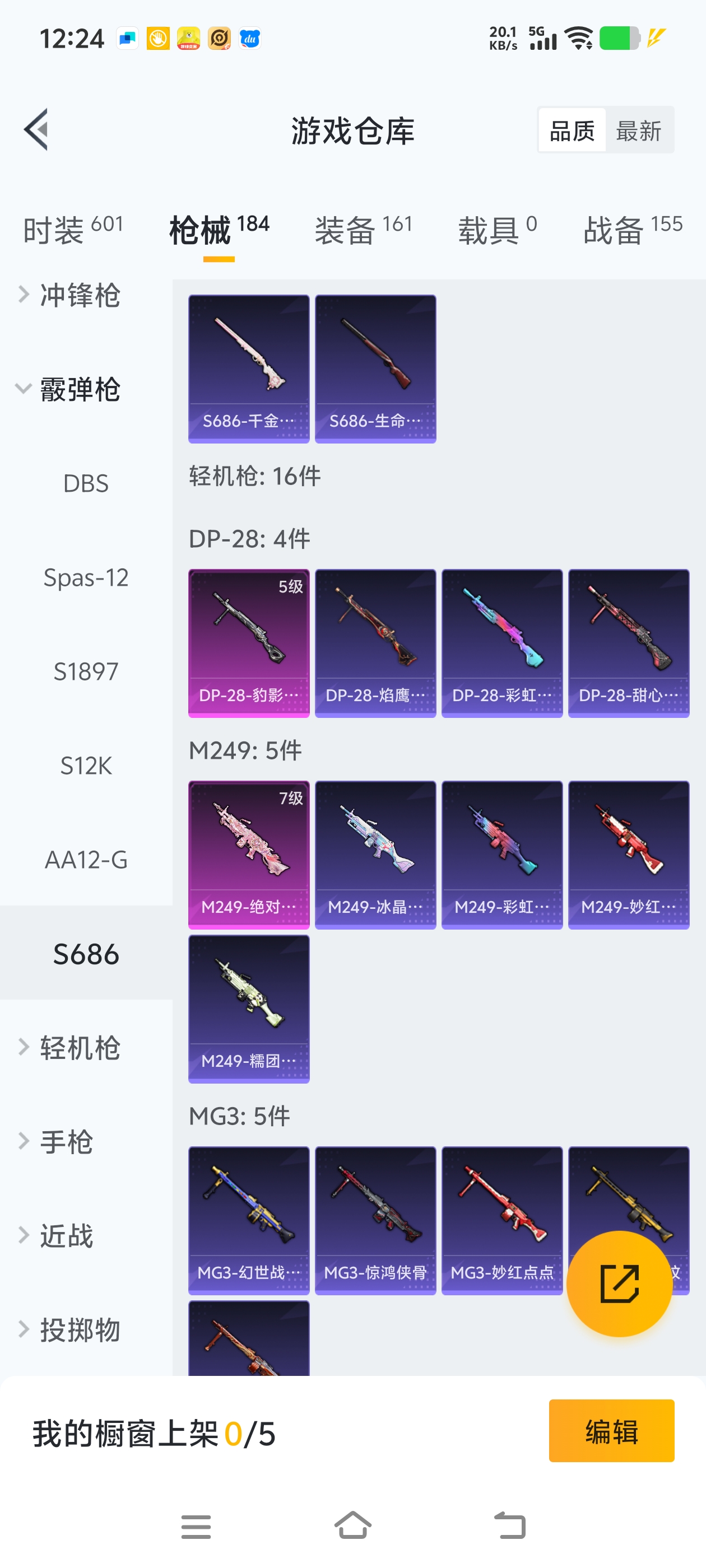Tap the orange floating share button

619,1284
